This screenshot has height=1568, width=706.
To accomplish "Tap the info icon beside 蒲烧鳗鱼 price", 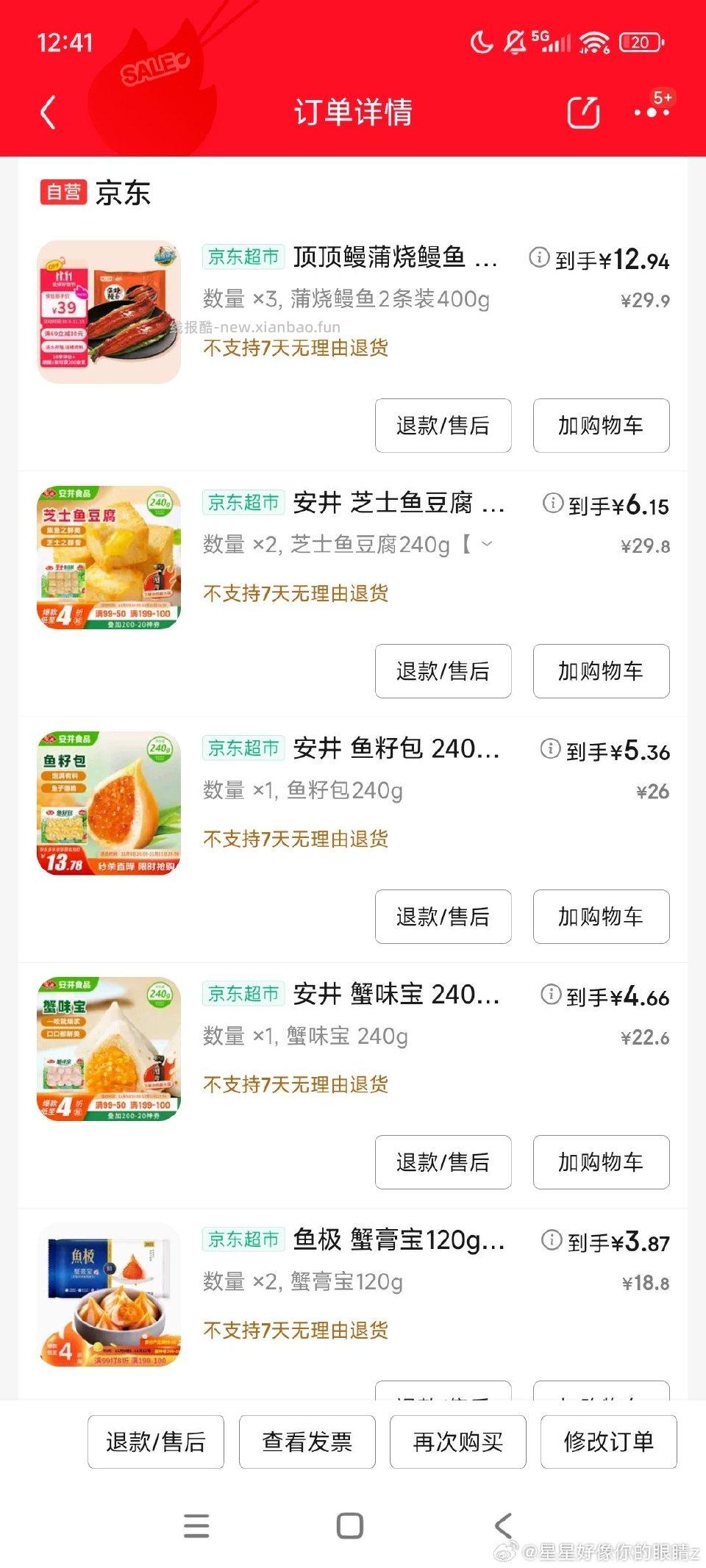I will point(542,259).
